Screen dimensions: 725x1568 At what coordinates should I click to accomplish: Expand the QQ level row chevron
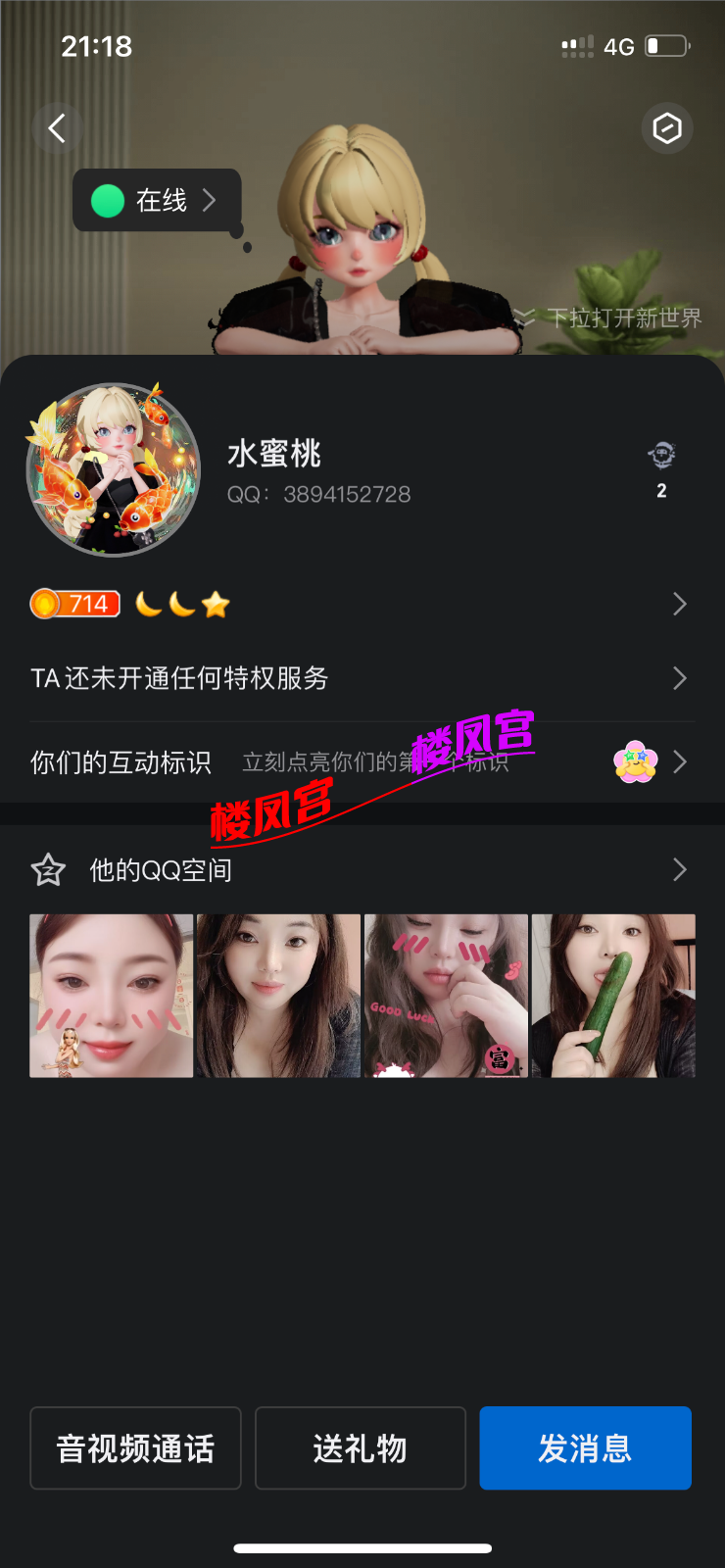point(680,603)
